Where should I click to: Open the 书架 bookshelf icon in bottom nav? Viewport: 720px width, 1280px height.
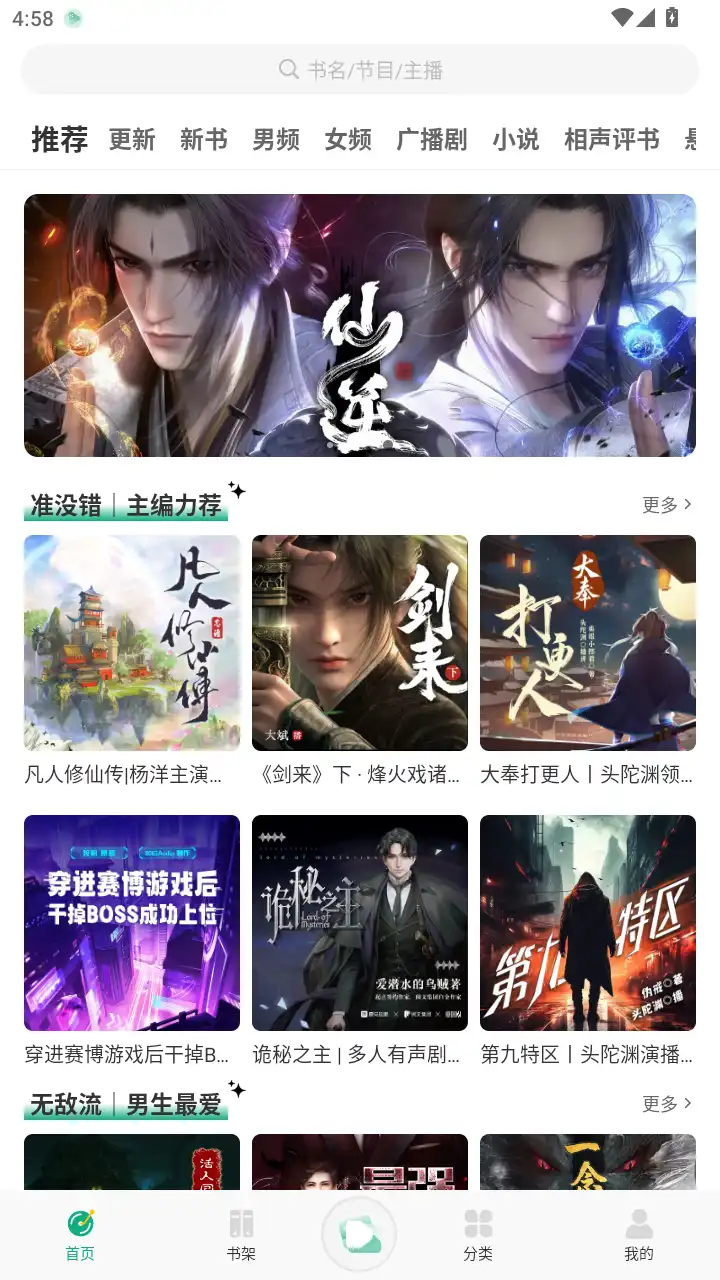pyautogui.click(x=240, y=1222)
